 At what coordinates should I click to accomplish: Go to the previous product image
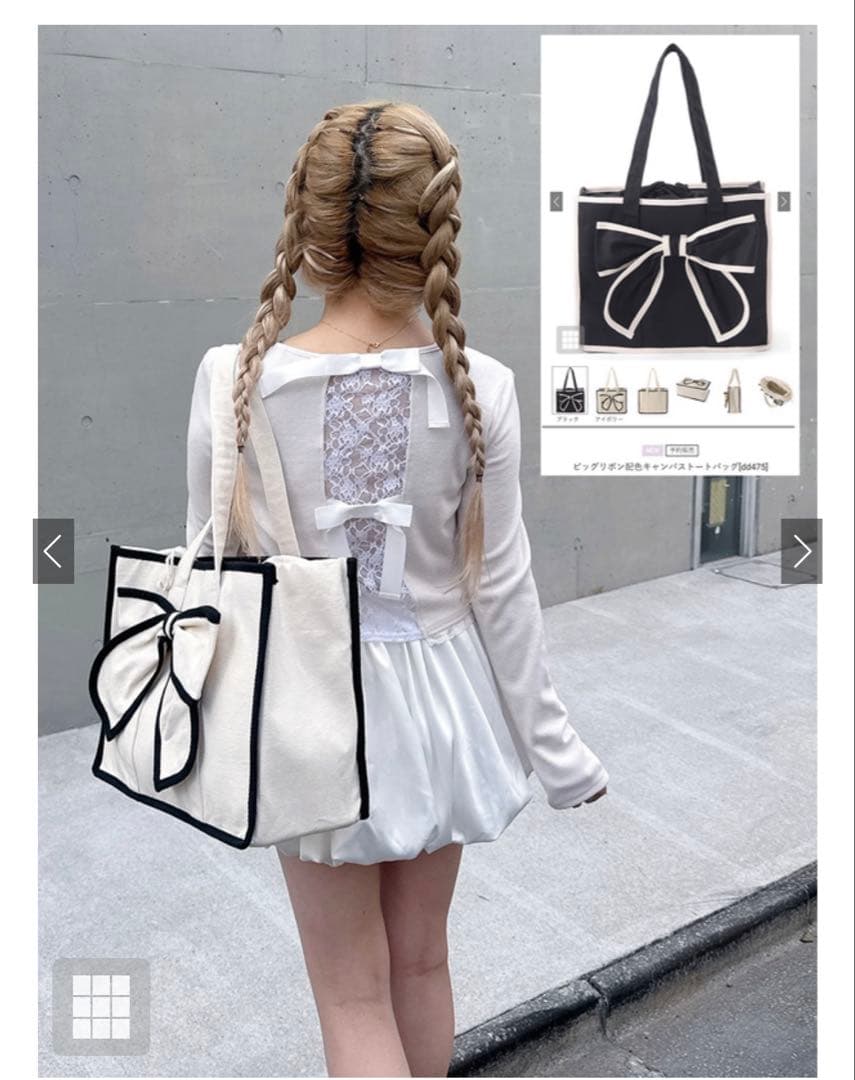[54, 551]
